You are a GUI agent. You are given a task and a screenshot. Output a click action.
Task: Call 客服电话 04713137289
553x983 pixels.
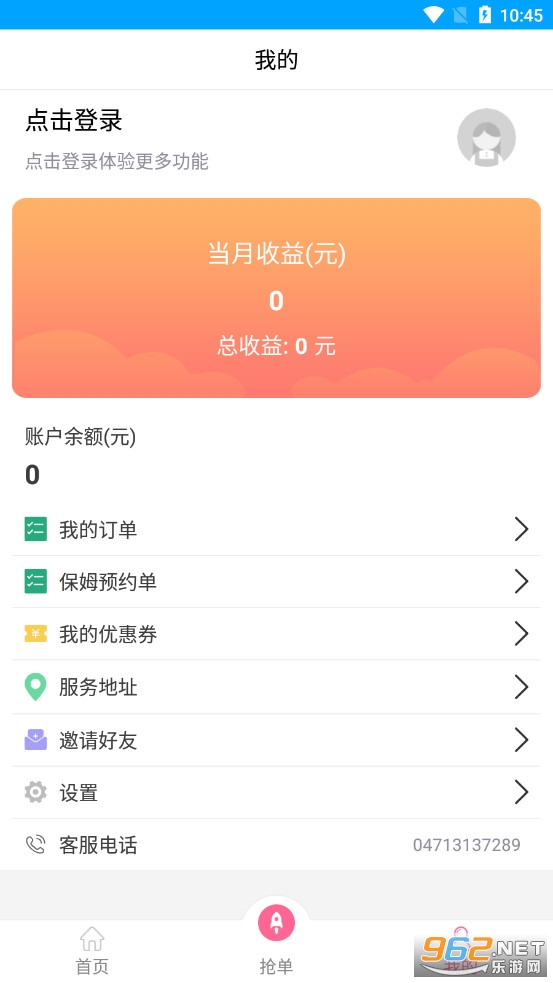pyautogui.click(x=276, y=844)
